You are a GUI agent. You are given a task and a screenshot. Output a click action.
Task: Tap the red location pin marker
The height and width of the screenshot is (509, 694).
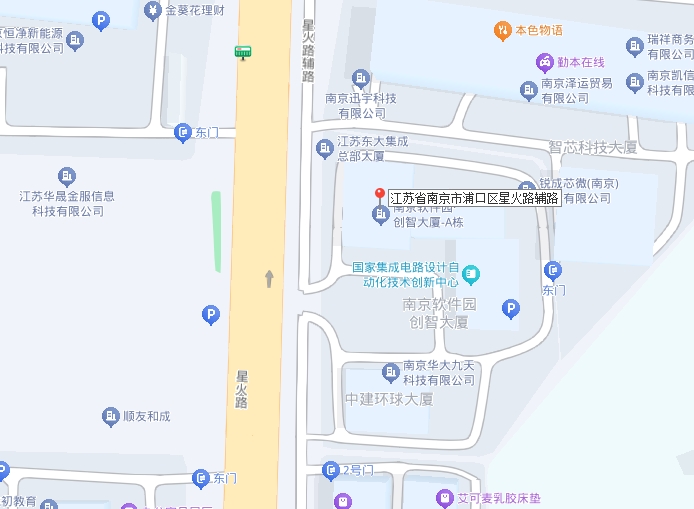(379, 195)
